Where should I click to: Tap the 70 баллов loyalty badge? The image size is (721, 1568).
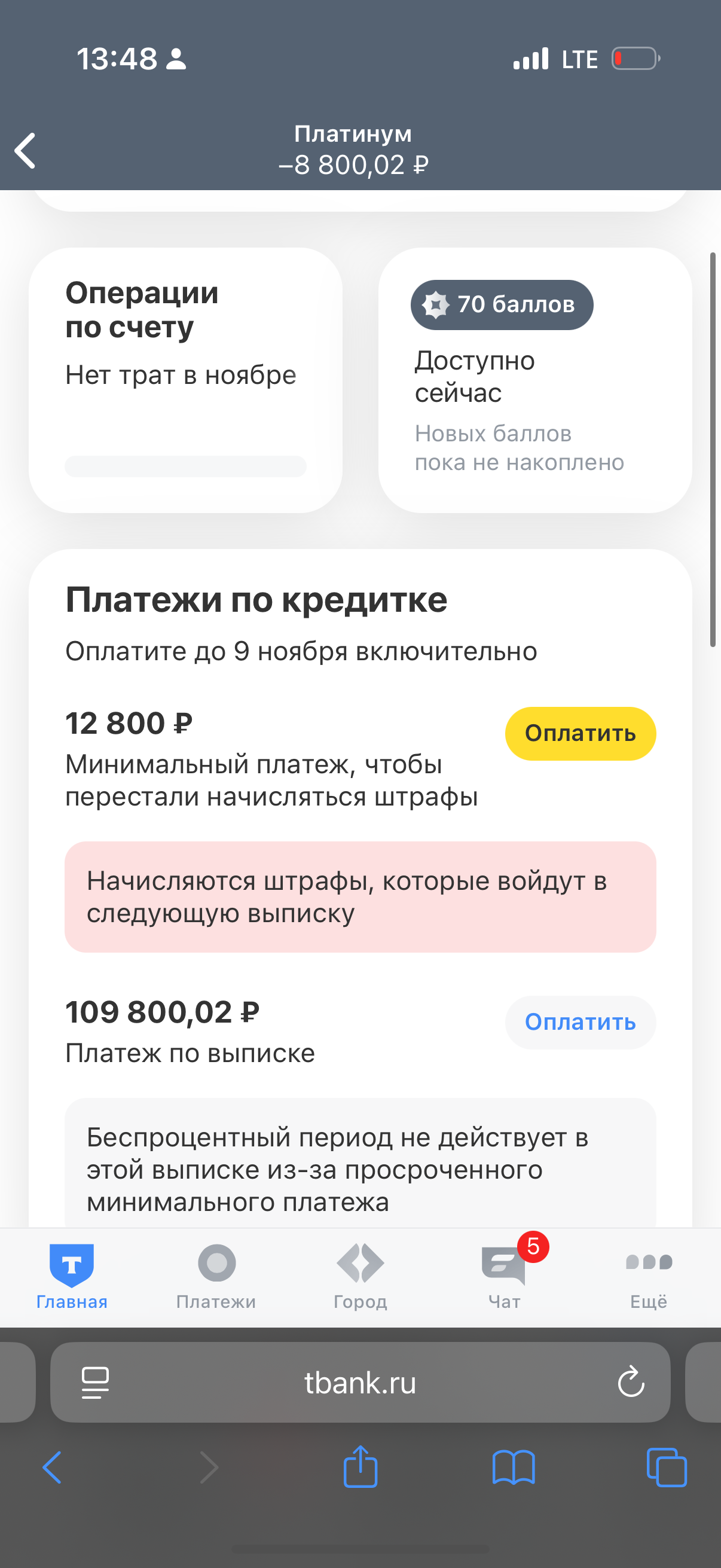(x=502, y=305)
